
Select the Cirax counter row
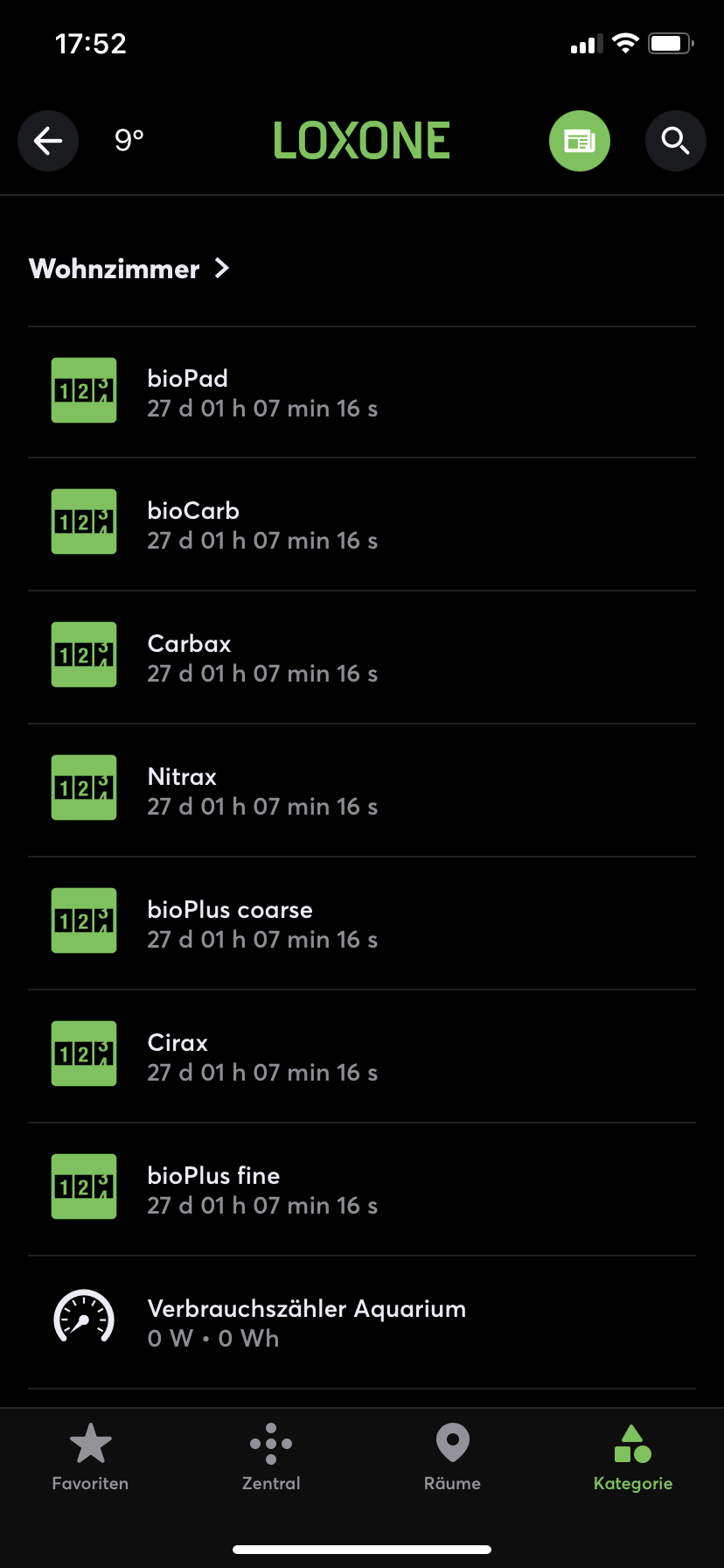(362, 1056)
